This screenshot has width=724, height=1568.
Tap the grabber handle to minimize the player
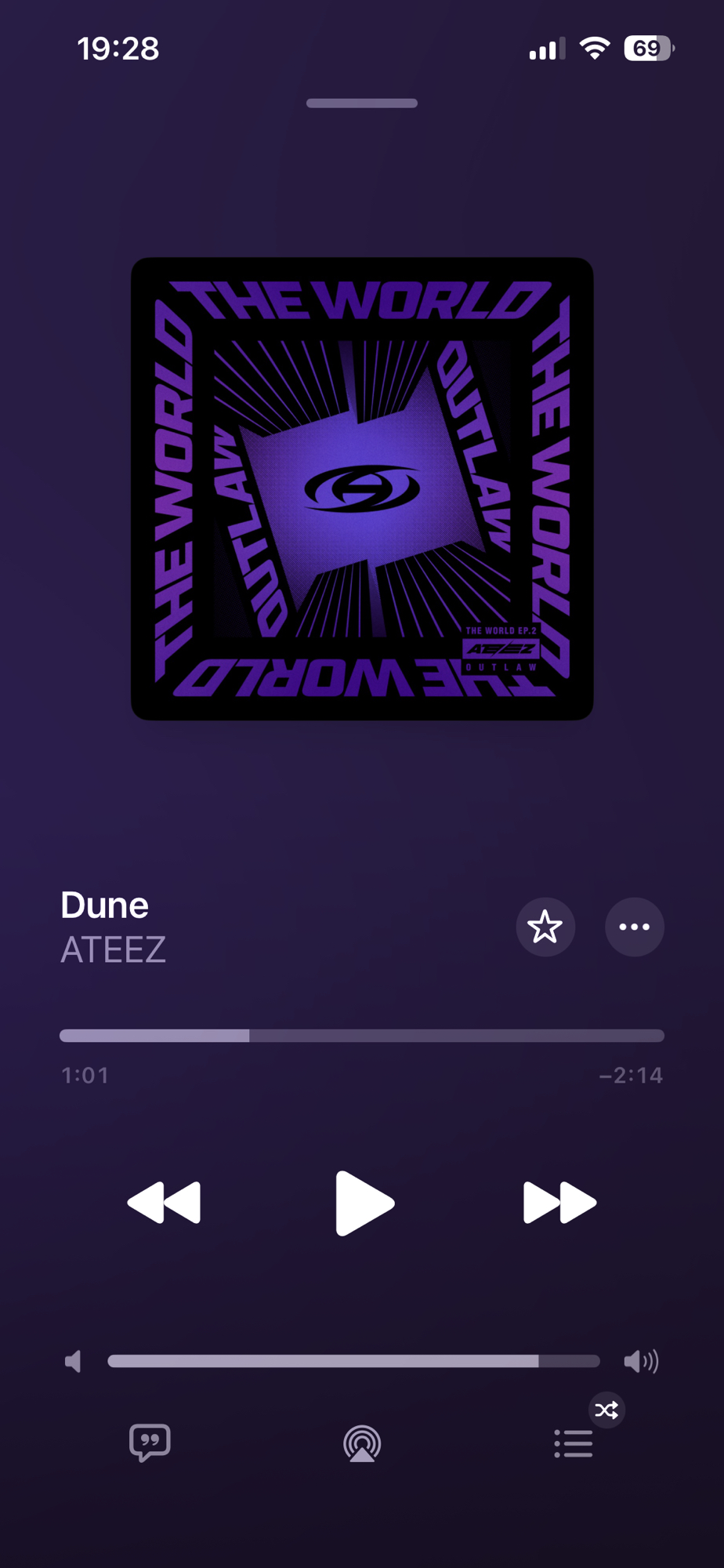pyautogui.click(x=362, y=103)
